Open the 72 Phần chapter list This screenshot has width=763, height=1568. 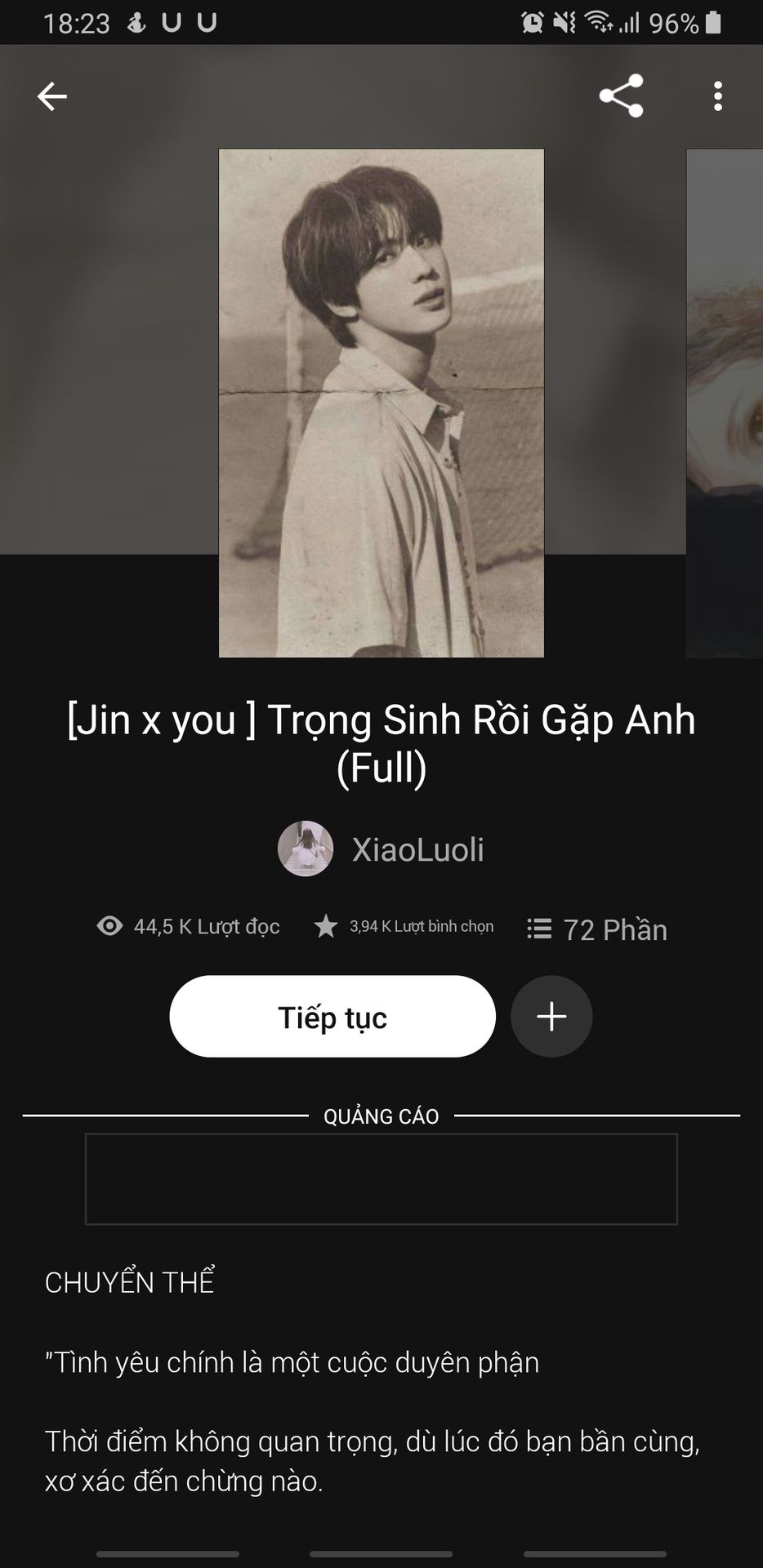(597, 929)
